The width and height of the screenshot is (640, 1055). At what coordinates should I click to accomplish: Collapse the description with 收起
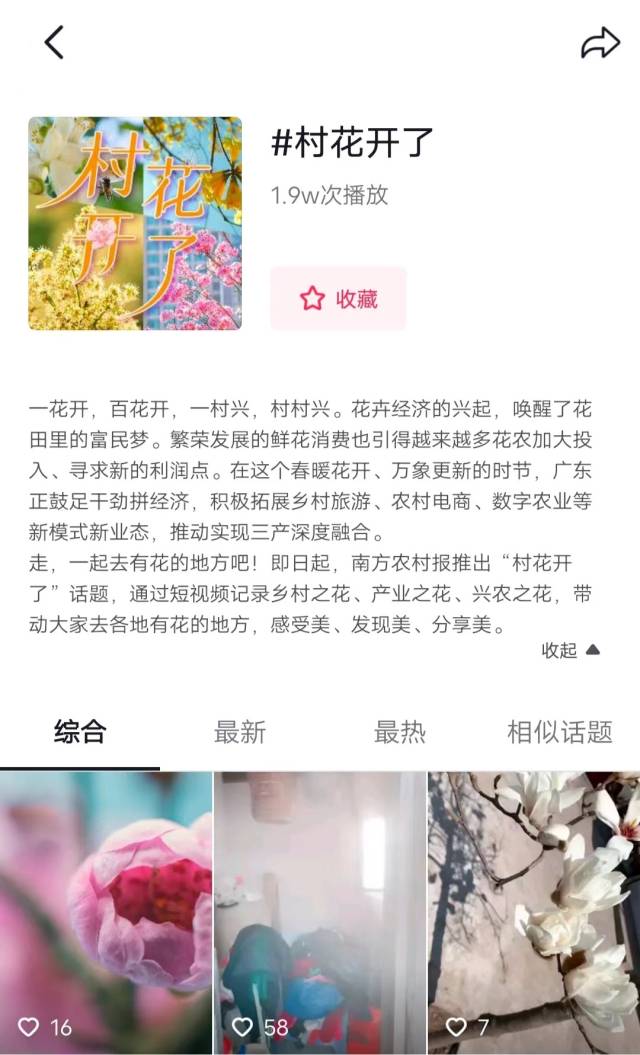(571, 650)
